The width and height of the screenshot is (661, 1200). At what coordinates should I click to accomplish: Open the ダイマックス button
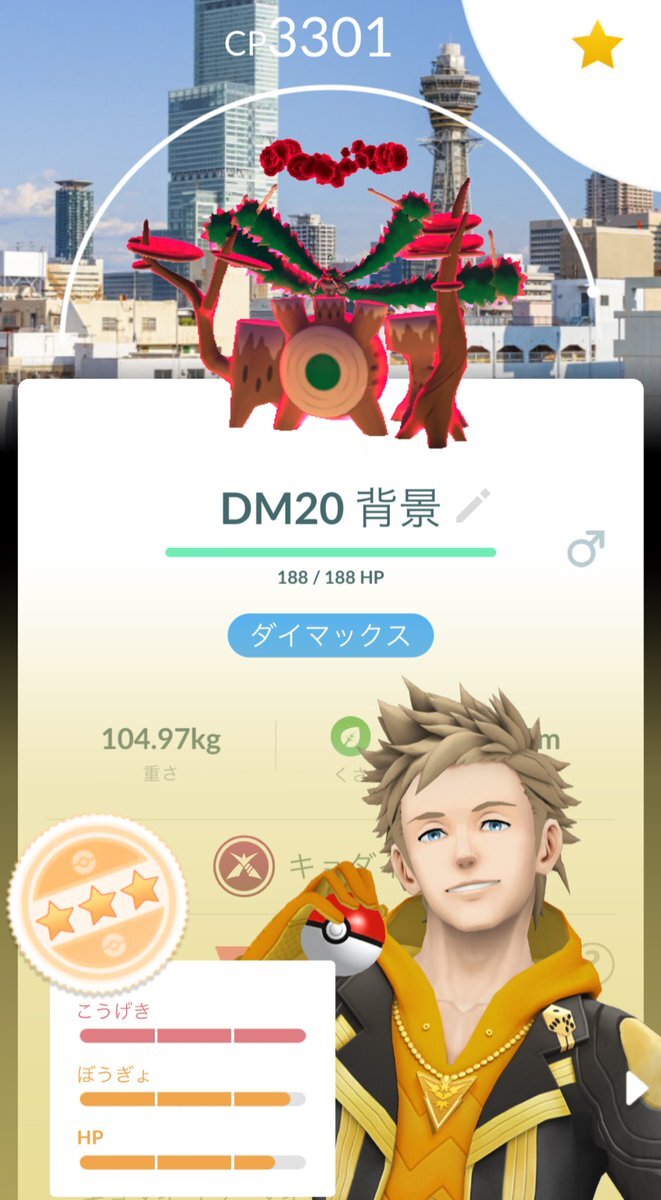(330, 636)
